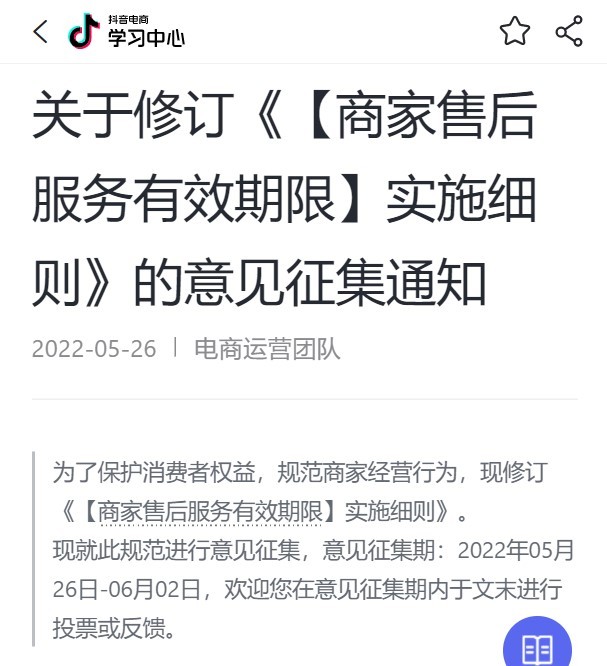Screen dimensions: 607x666
Task: Go back using the arrow icon
Action: (40, 32)
